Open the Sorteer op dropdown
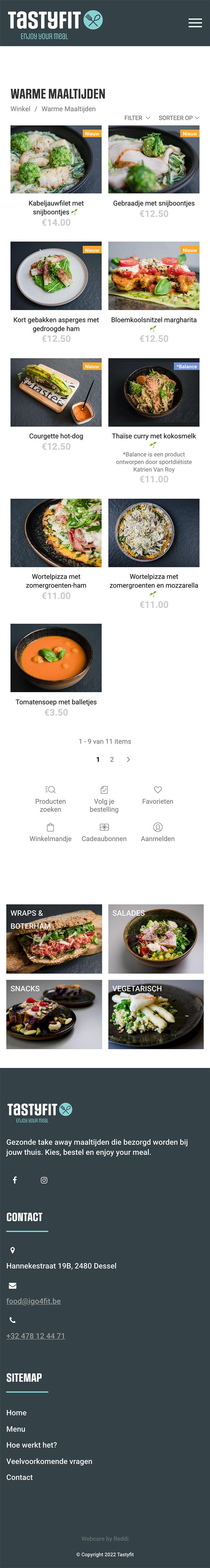 178,118
